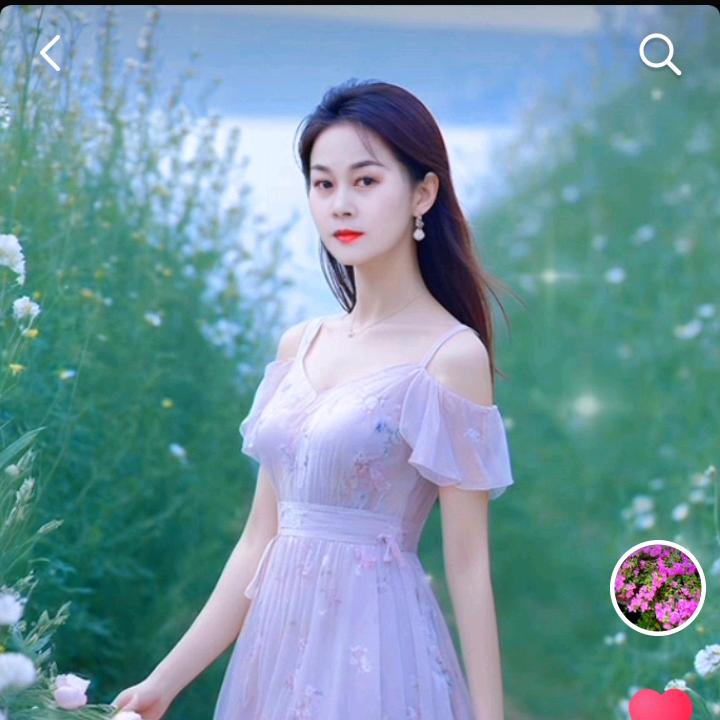This screenshot has width=720, height=720.
Task: Open the creator's flower avatar profile
Action: pyautogui.click(x=658, y=588)
